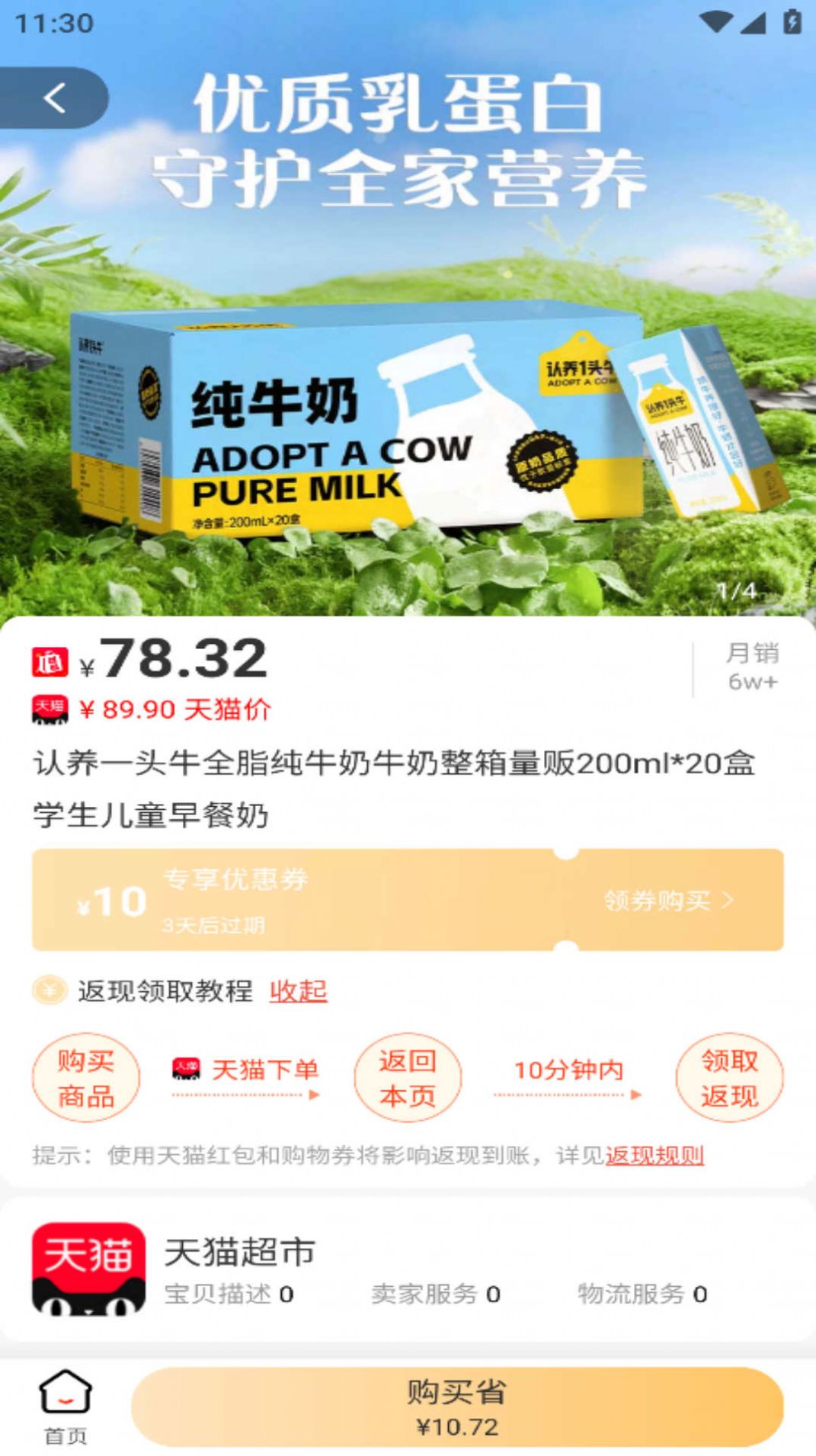Toggle the Wi-Fi status icon

point(717,22)
